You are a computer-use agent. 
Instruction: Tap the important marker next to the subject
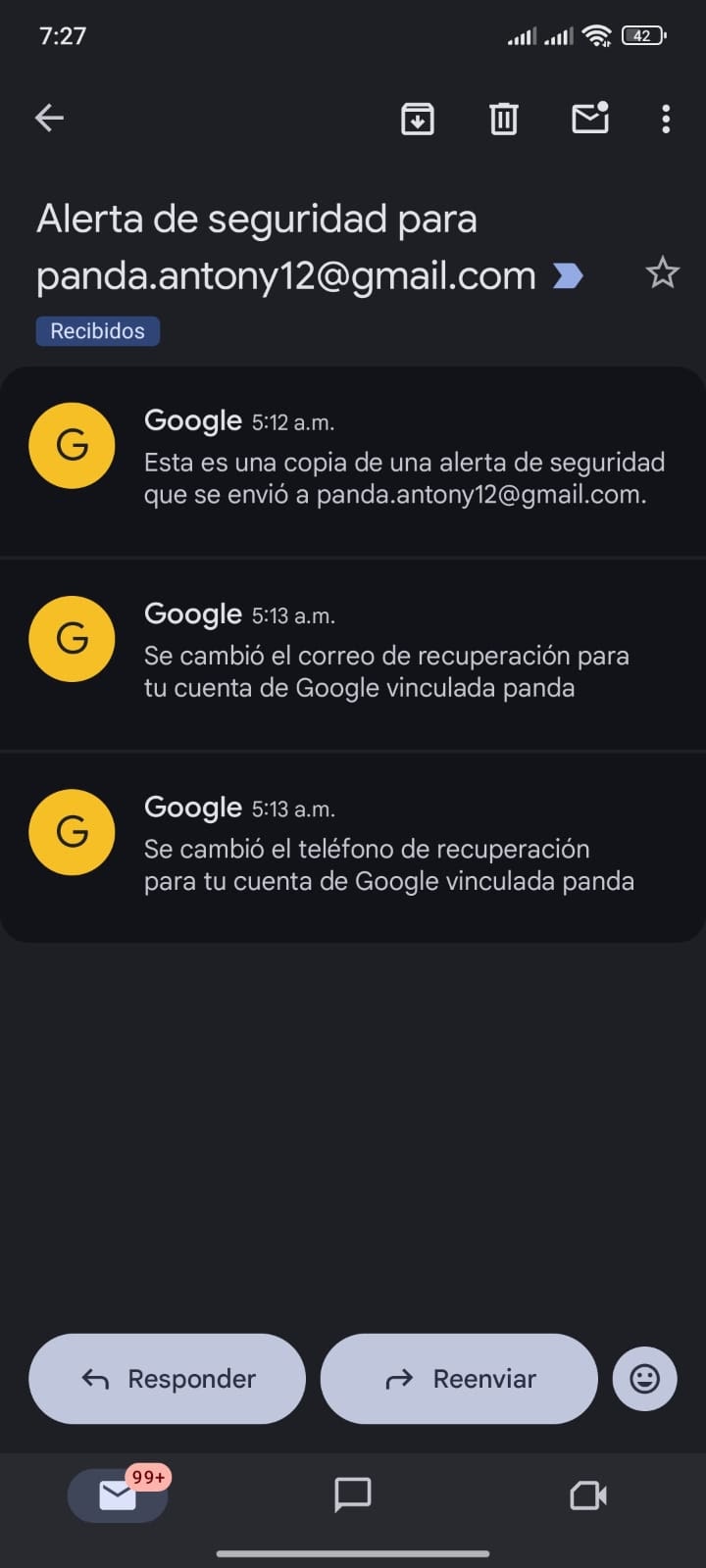click(x=567, y=275)
